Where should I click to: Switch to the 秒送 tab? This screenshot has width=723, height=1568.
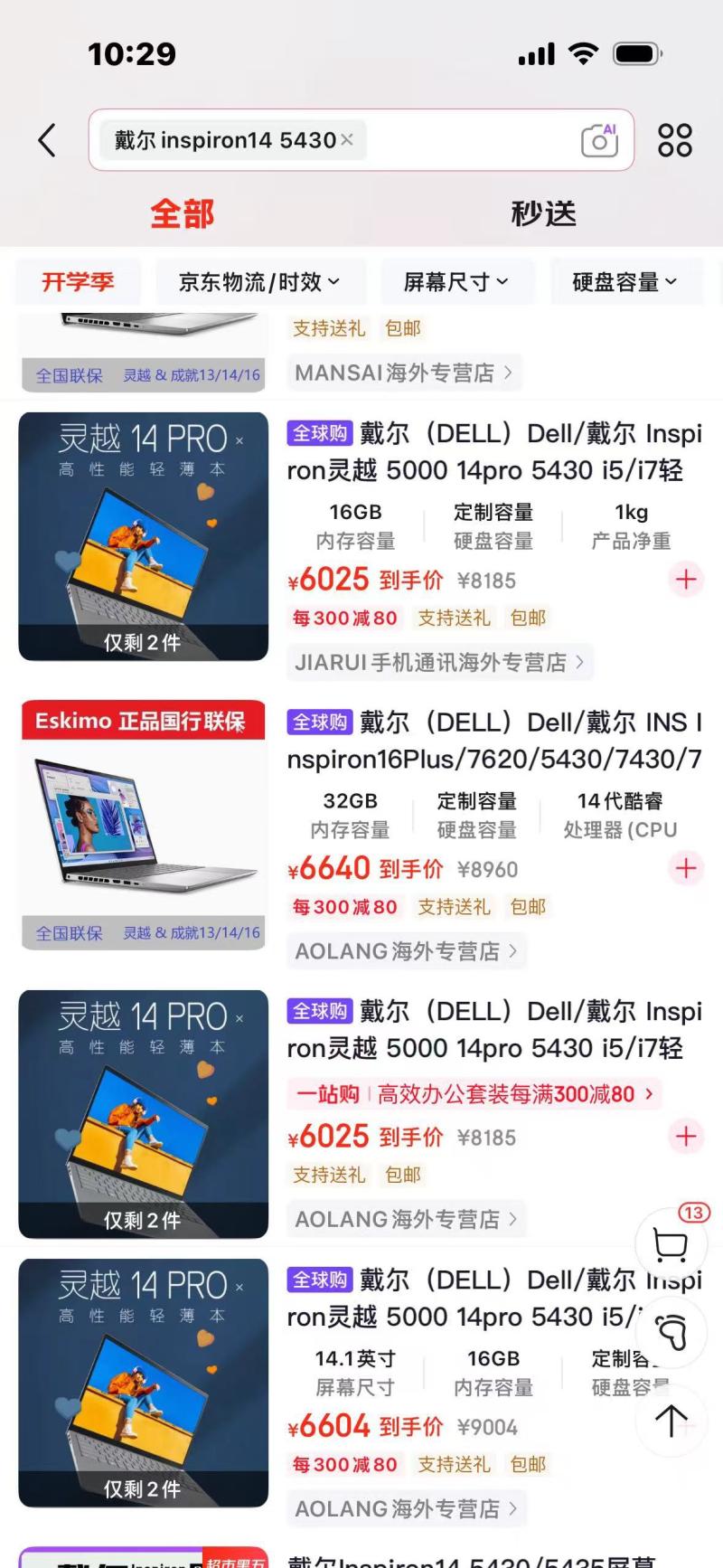tap(542, 214)
